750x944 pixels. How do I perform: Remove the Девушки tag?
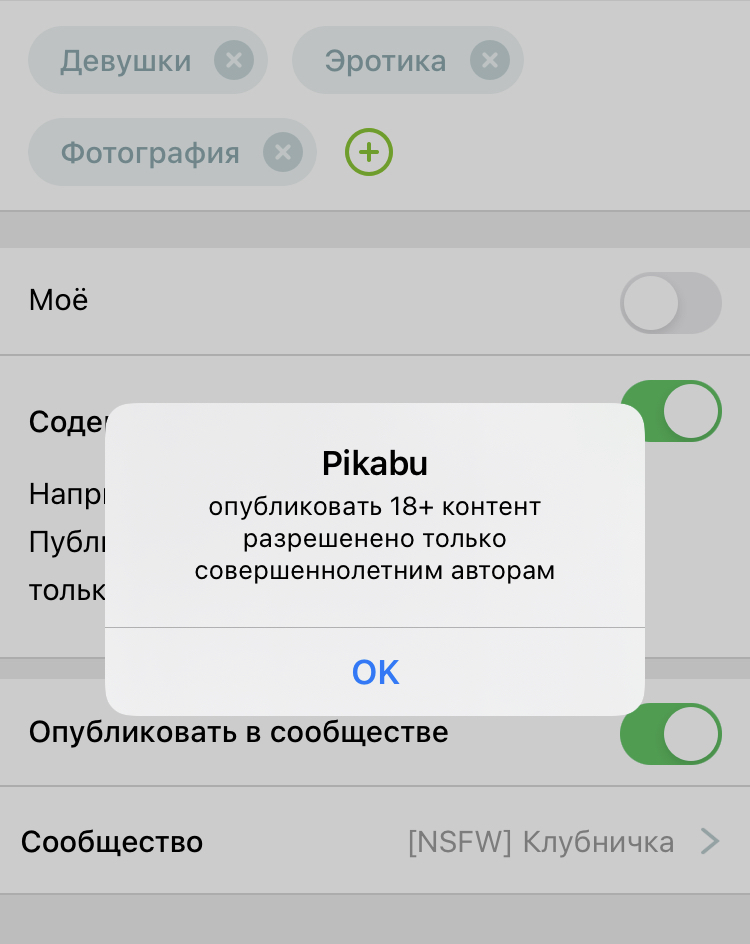click(x=233, y=60)
